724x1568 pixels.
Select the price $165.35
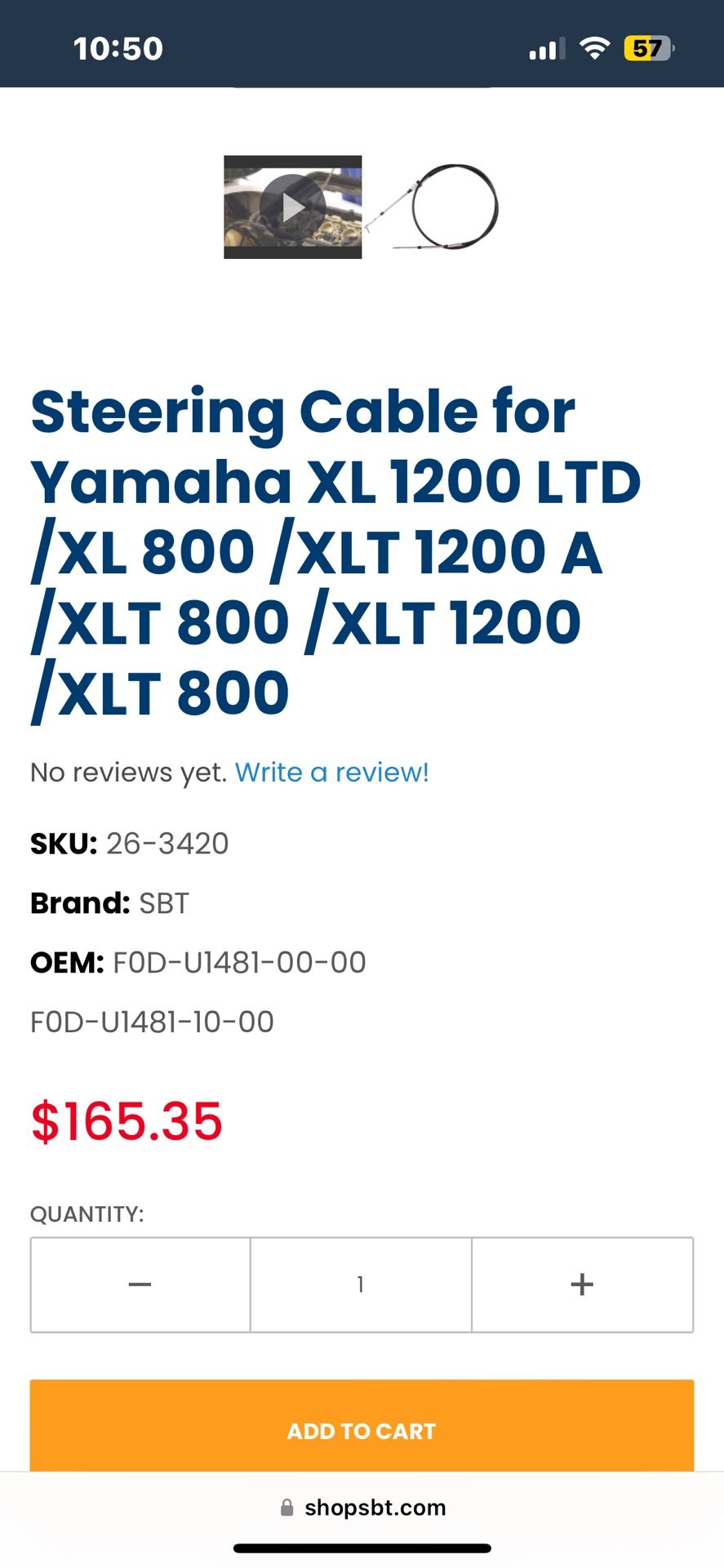[x=125, y=1122]
